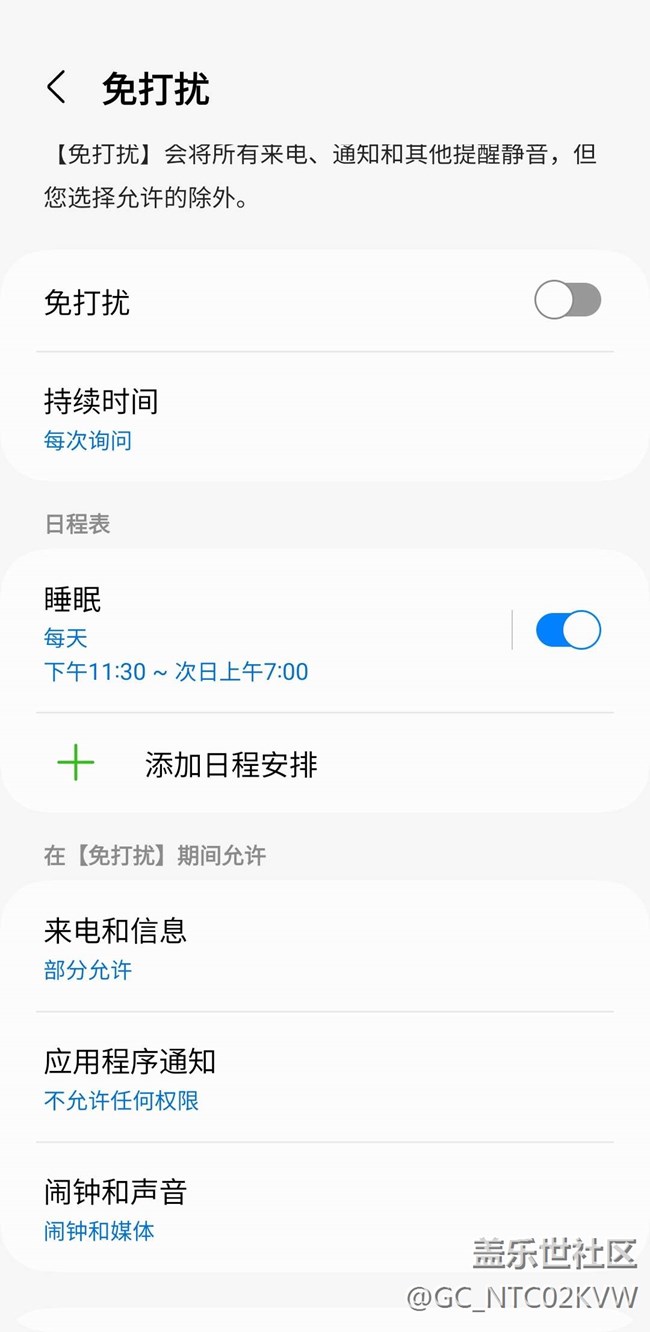This screenshot has height=1332, width=650.
Task: Tap 添加日程安排 to add a schedule
Action: (230, 765)
